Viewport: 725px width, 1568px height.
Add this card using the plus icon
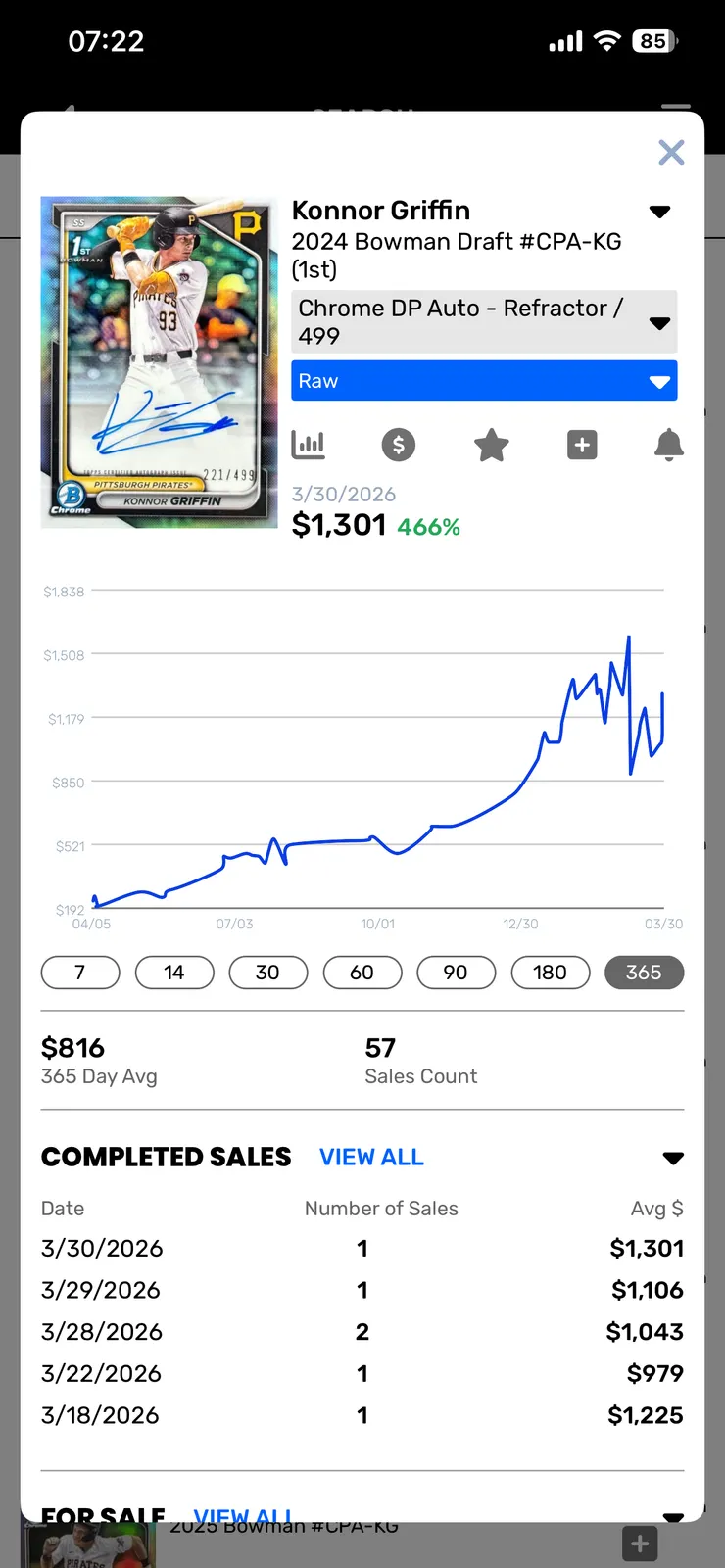pyautogui.click(x=582, y=445)
